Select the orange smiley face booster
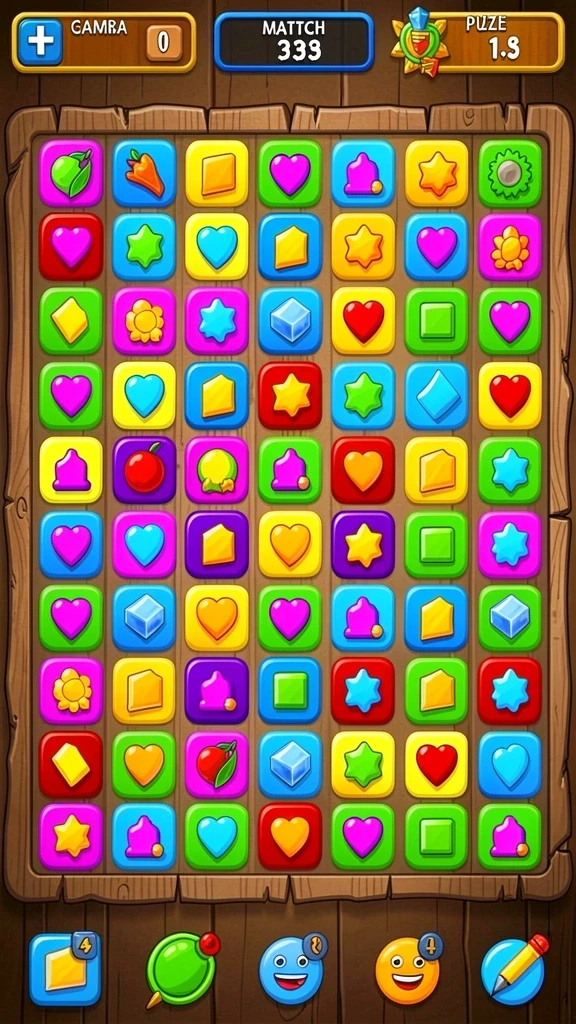Viewport: 576px width, 1024px height. pos(408,969)
